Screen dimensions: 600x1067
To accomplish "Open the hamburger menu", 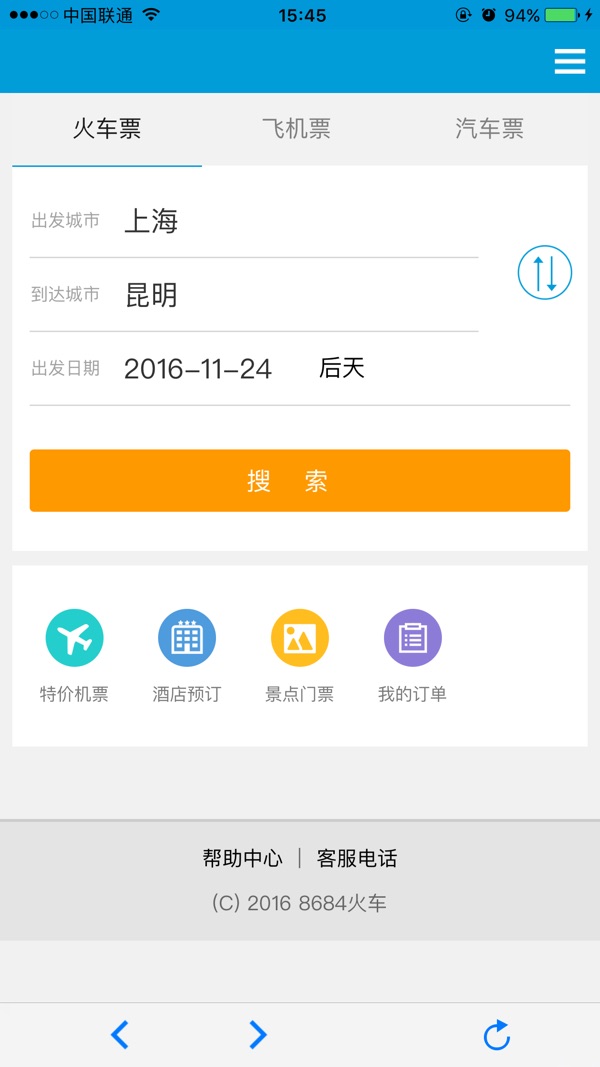I will 569,61.
